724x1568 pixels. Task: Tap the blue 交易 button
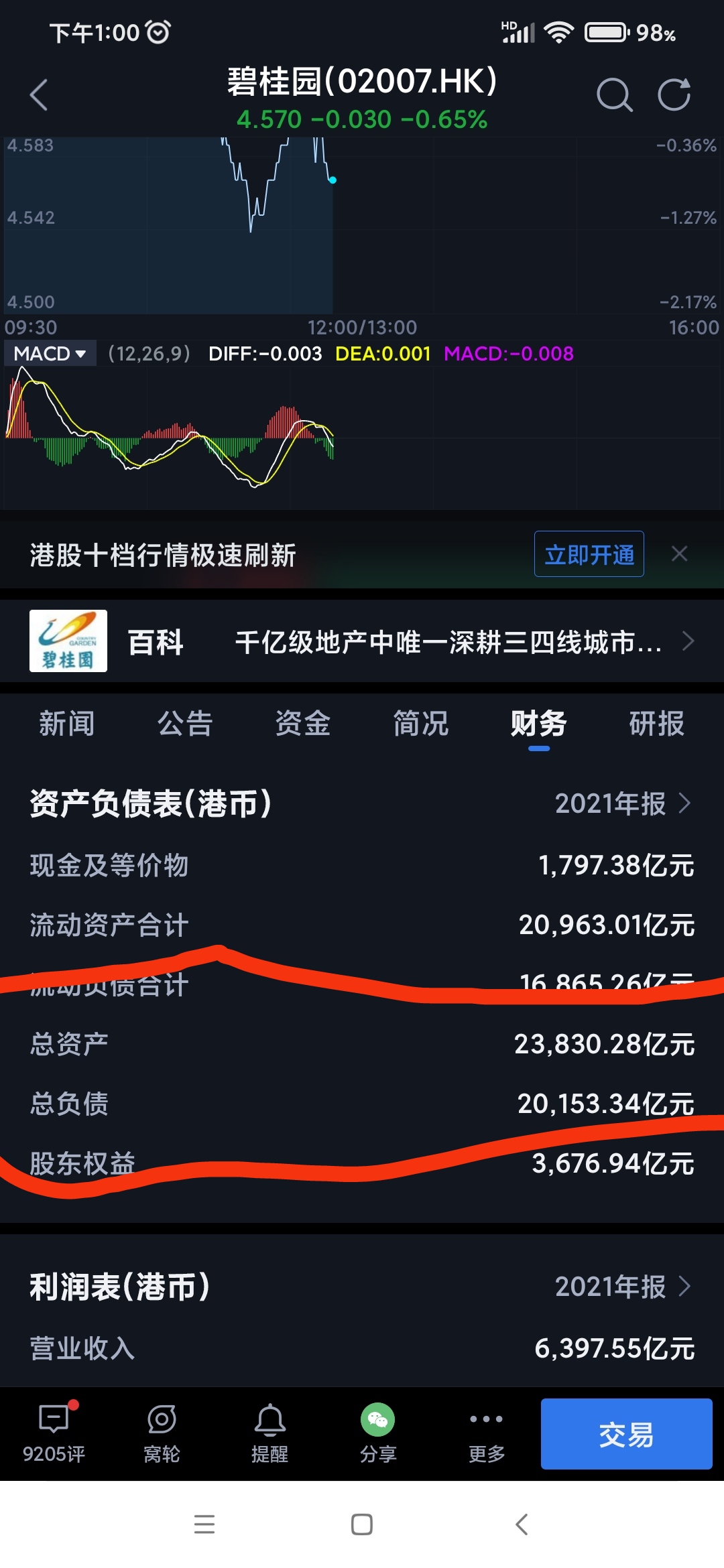626,1434
